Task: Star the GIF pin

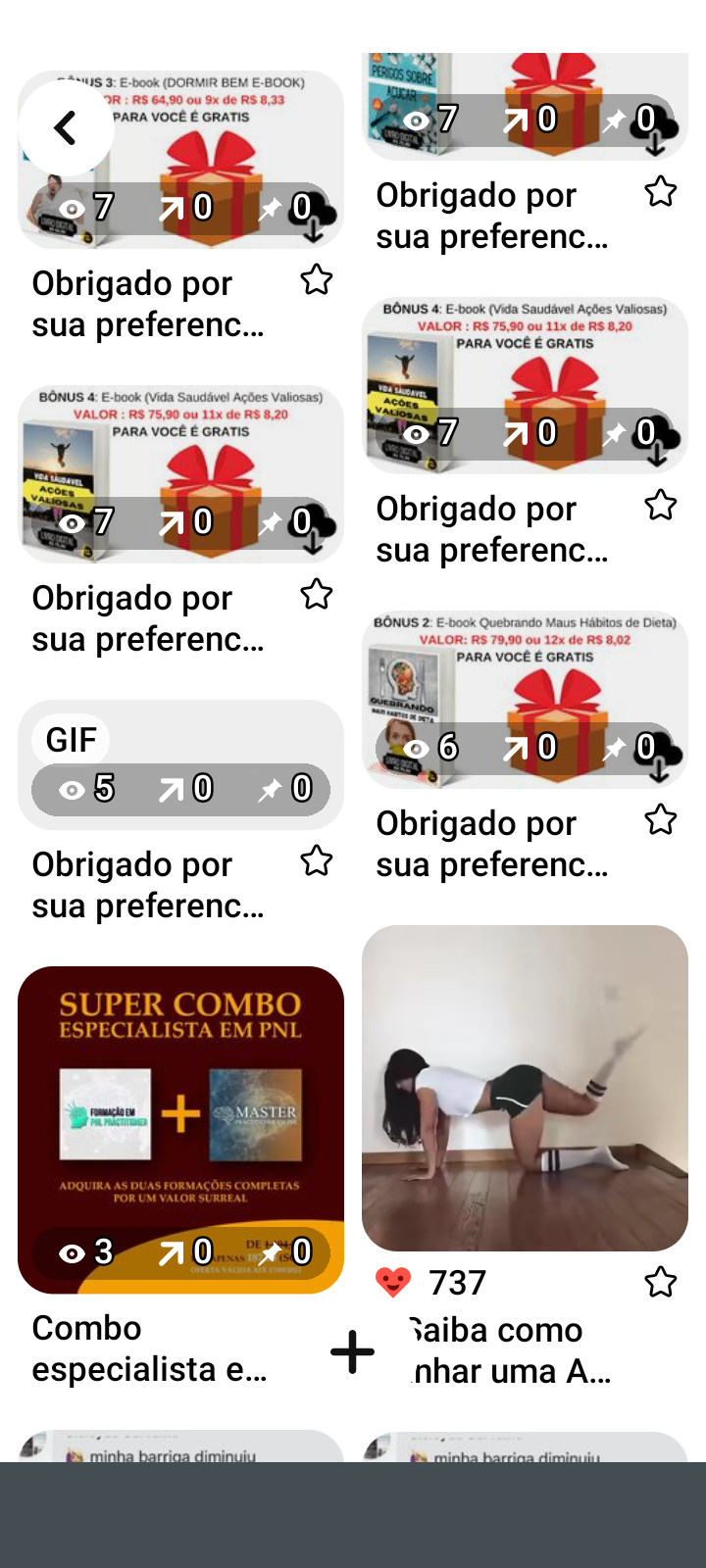Action: (x=317, y=861)
